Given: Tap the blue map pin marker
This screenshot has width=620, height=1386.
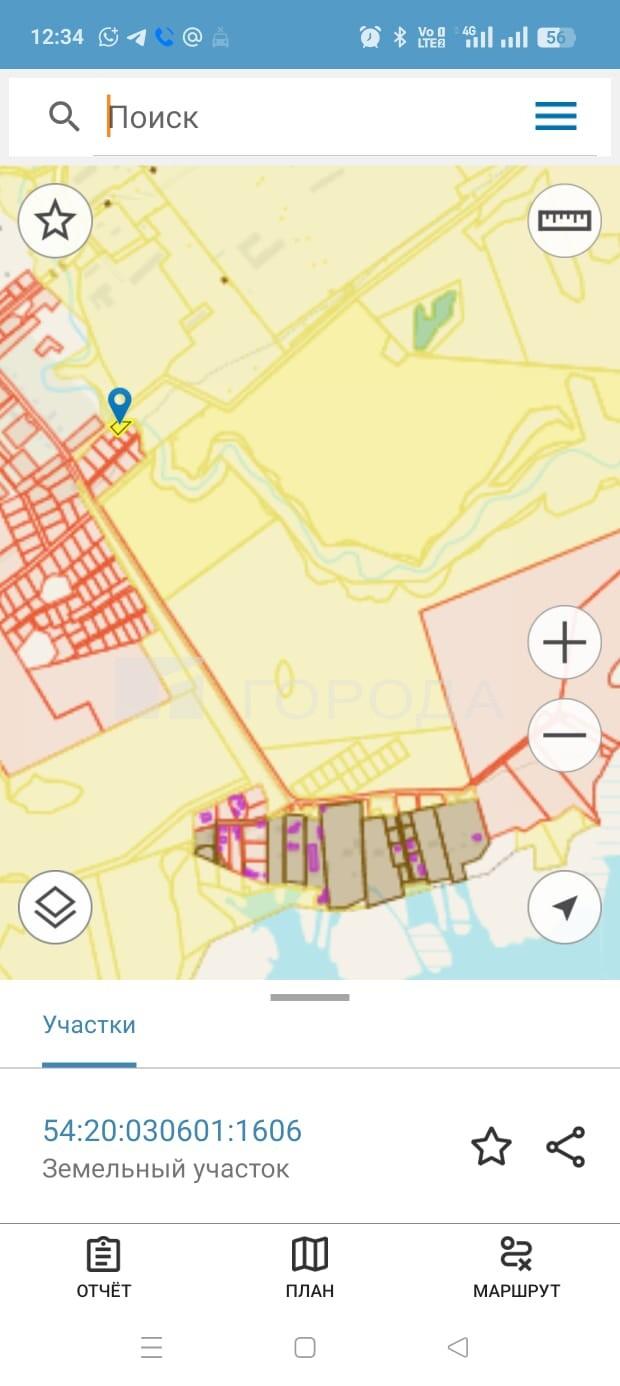Looking at the screenshot, I should point(120,406).
